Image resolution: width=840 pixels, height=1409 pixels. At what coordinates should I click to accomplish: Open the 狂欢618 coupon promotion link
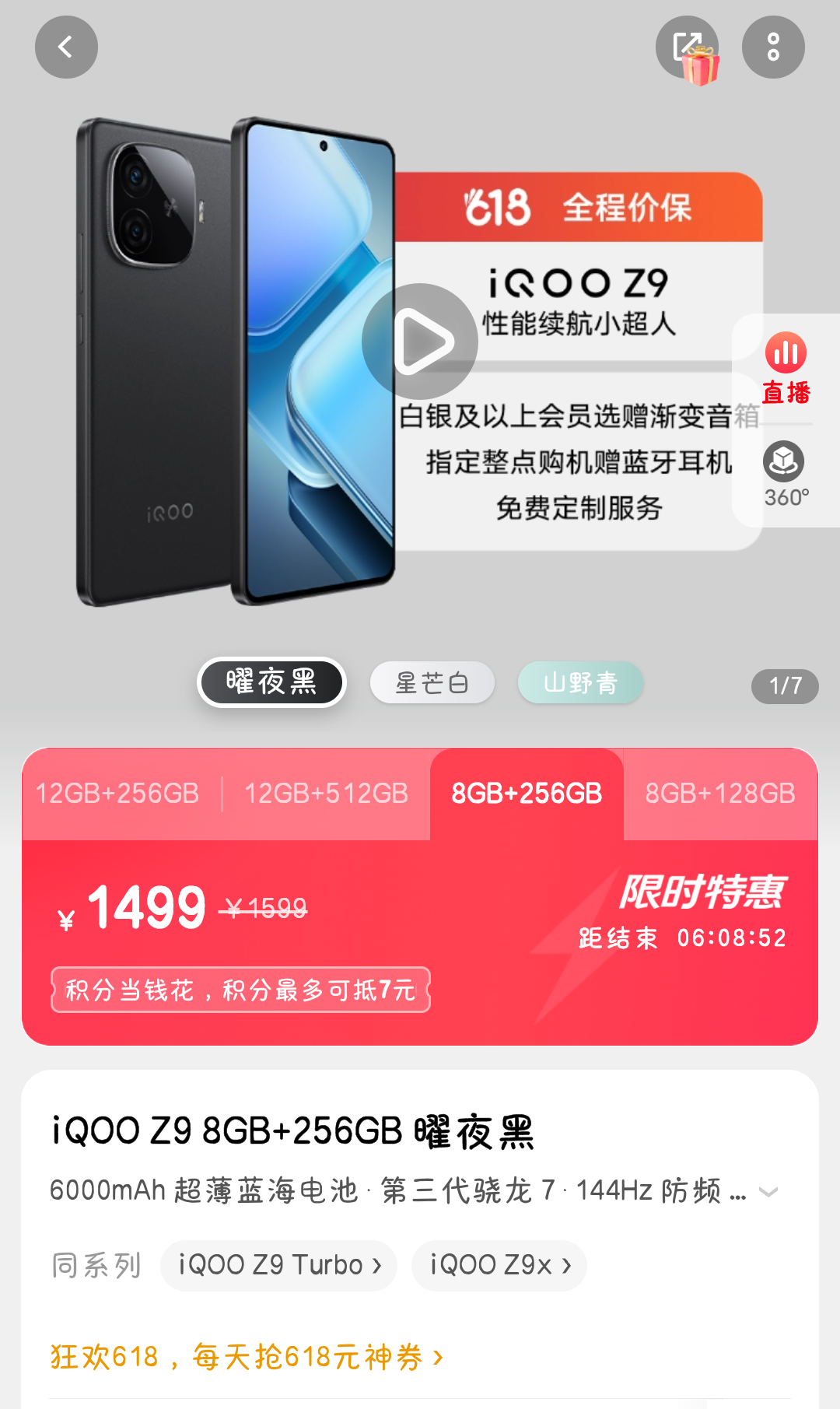pos(247,1357)
